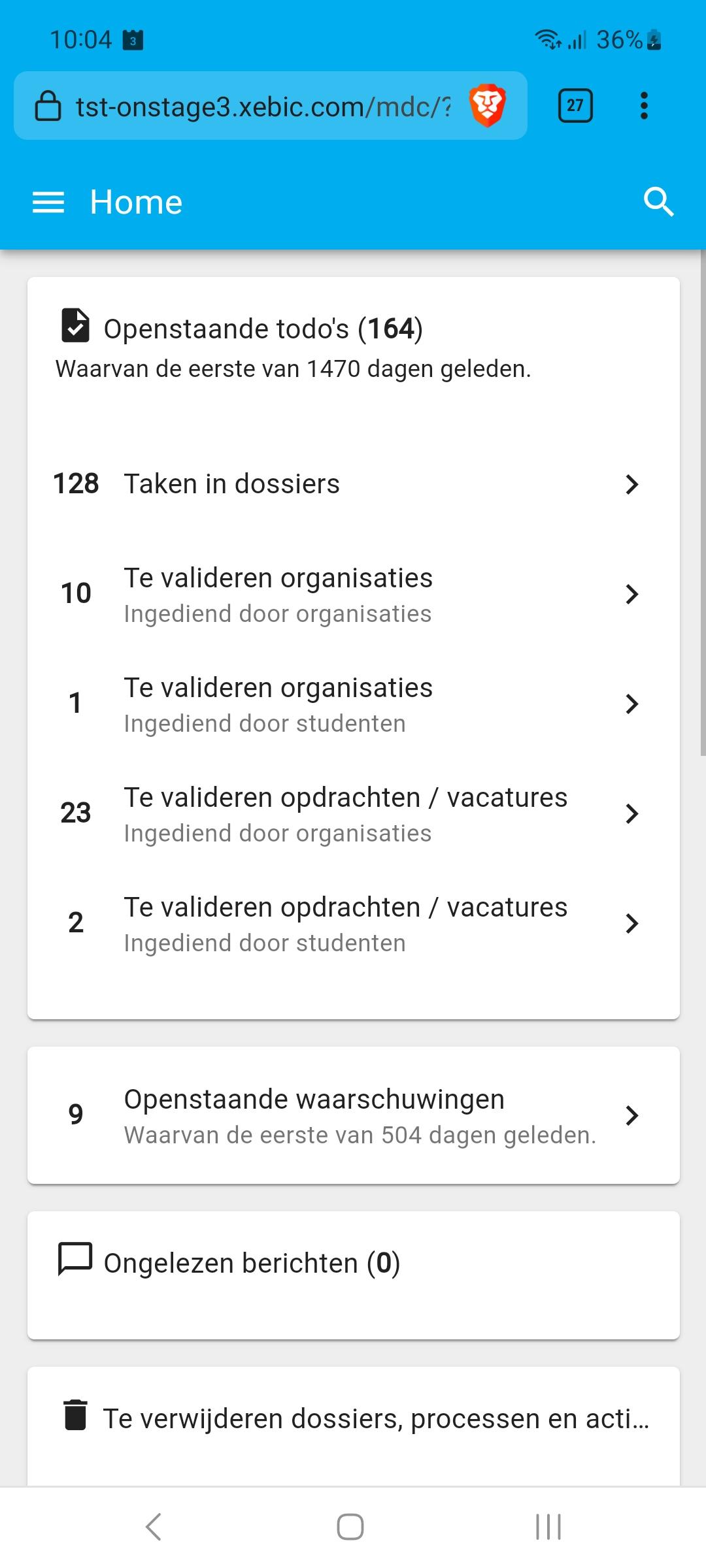Open the 128 Taken in dossiers
706x1568 pixels.
tap(353, 484)
